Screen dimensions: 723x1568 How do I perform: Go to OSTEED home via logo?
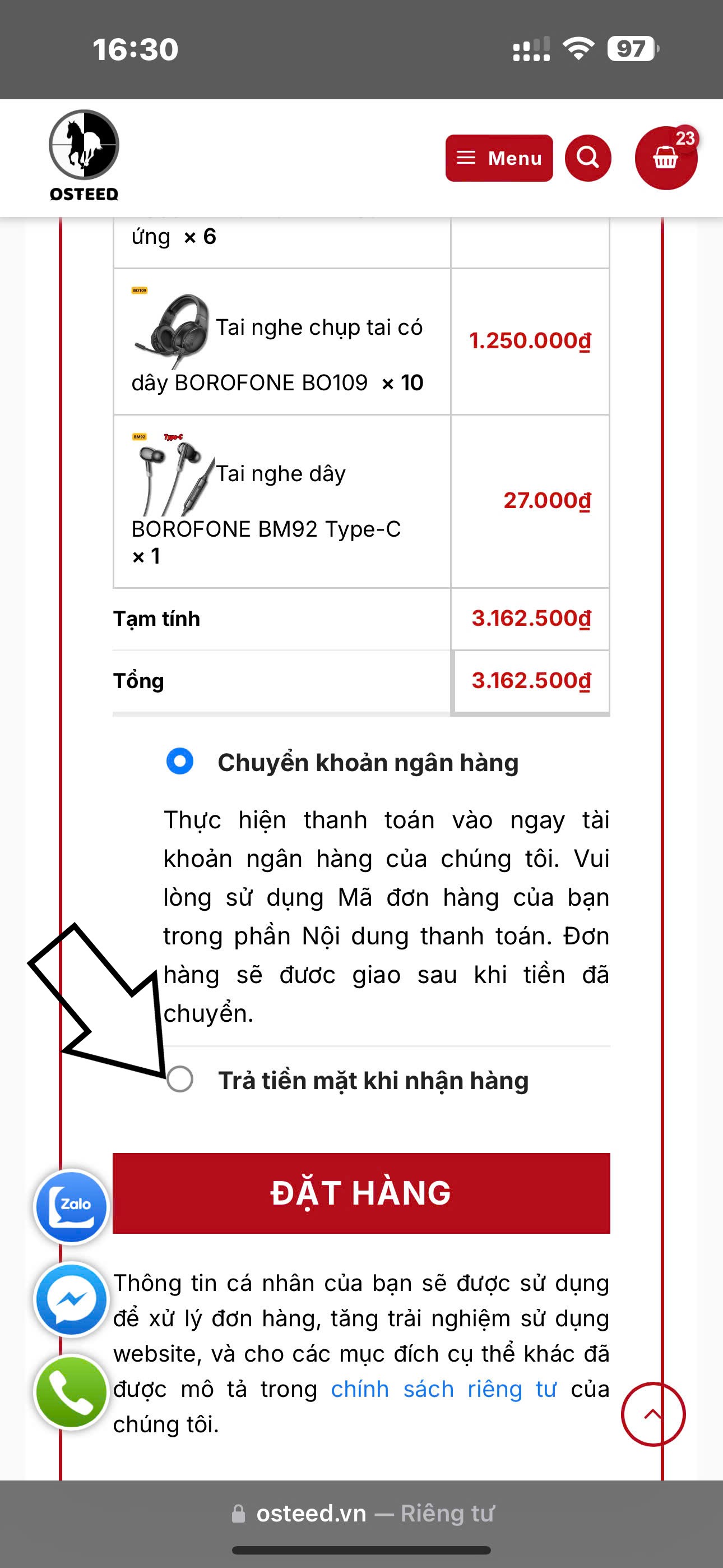click(x=84, y=156)
